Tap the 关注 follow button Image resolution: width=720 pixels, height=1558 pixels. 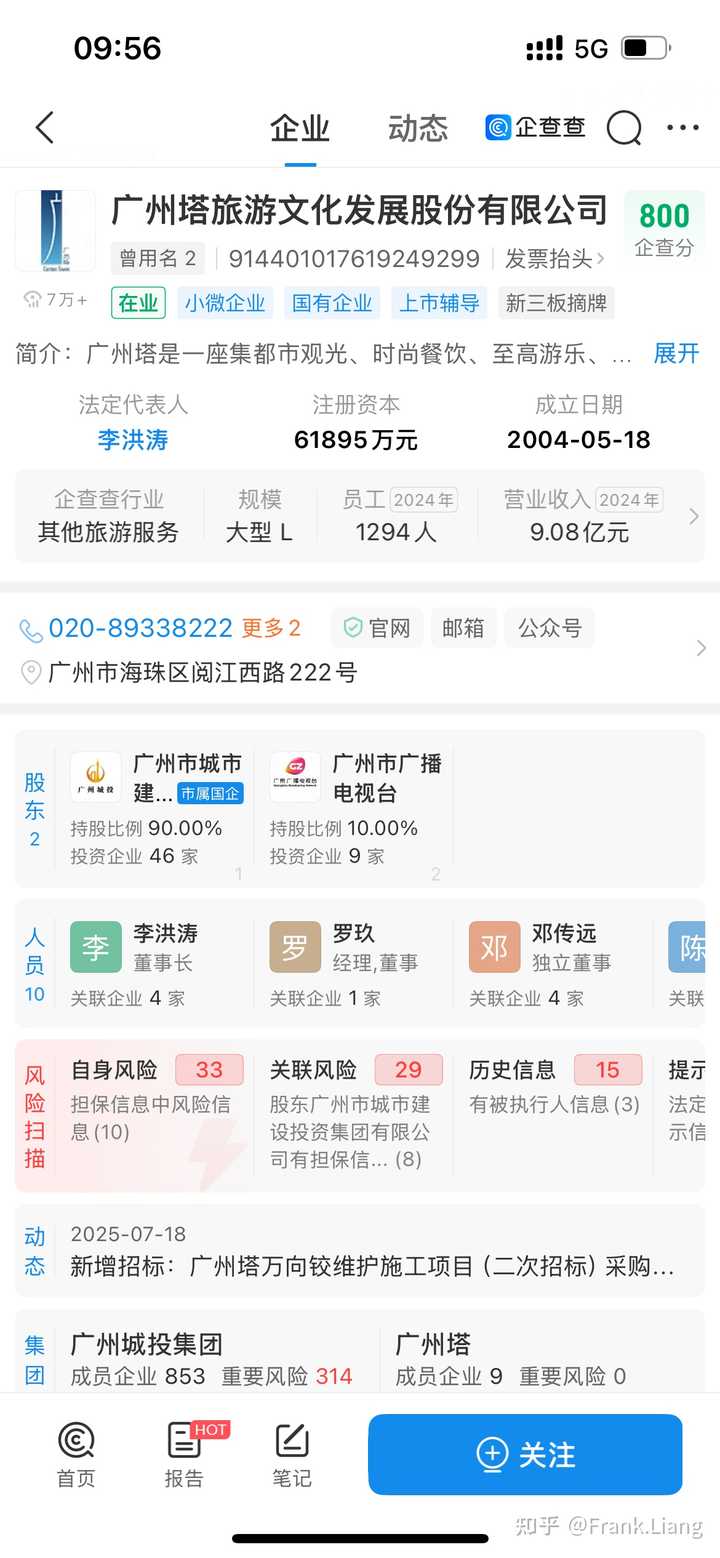coord(525,1454)
